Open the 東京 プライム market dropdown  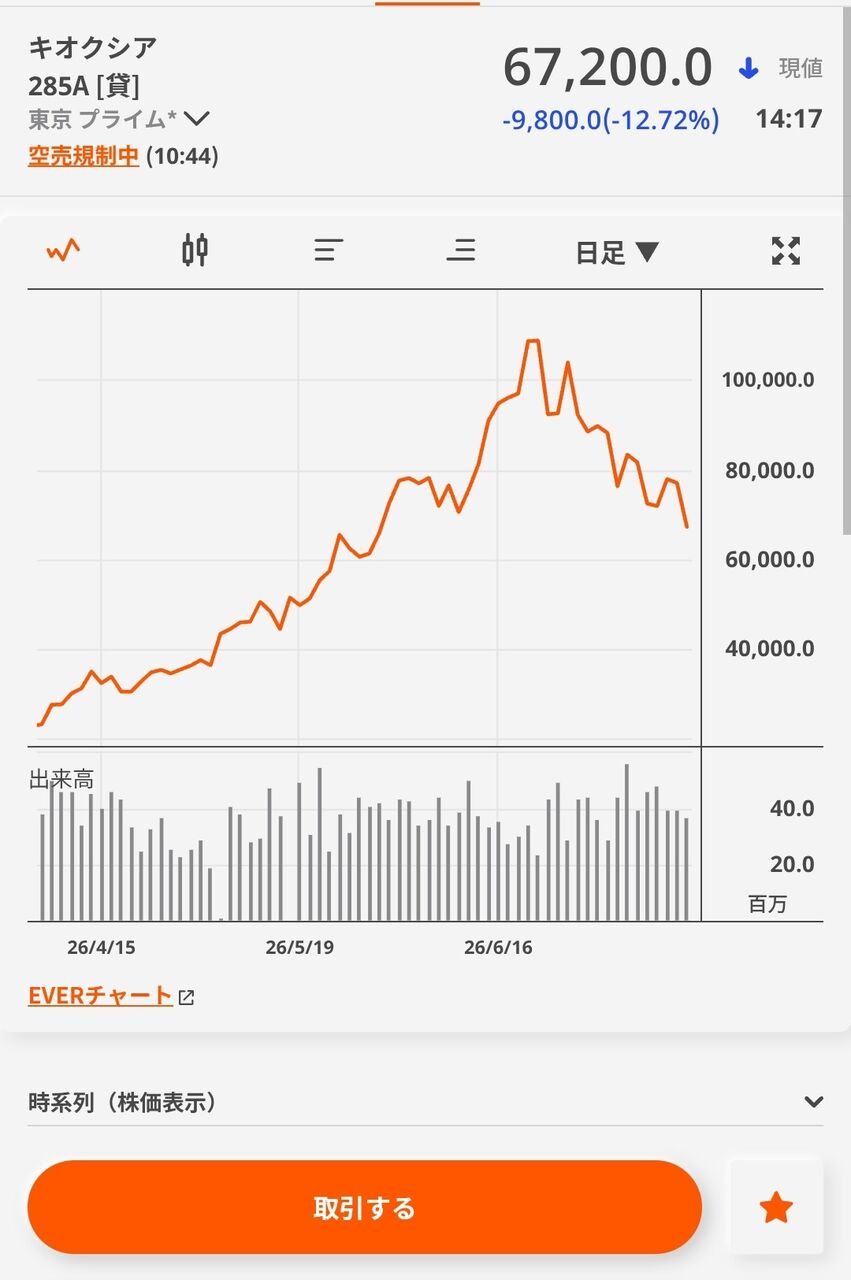pyautogui.click(x=118, y=119)
